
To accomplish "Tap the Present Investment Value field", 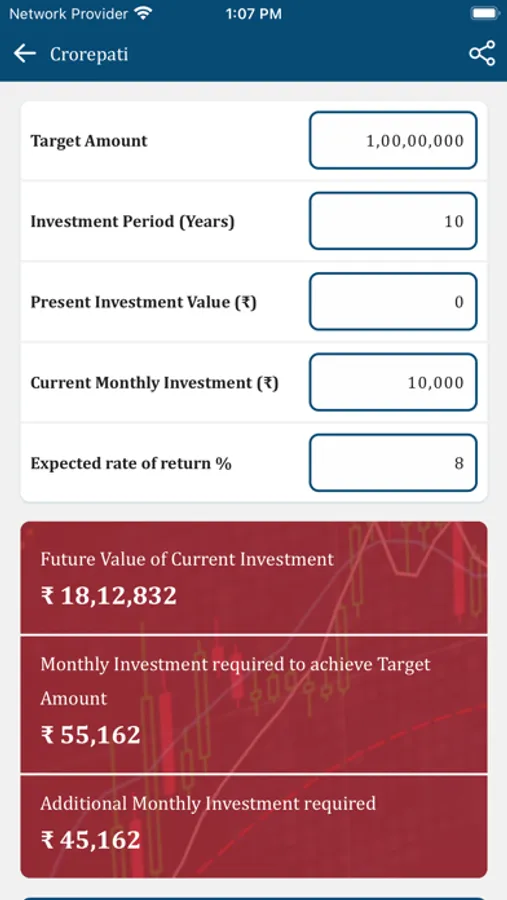I will [393, 302].
